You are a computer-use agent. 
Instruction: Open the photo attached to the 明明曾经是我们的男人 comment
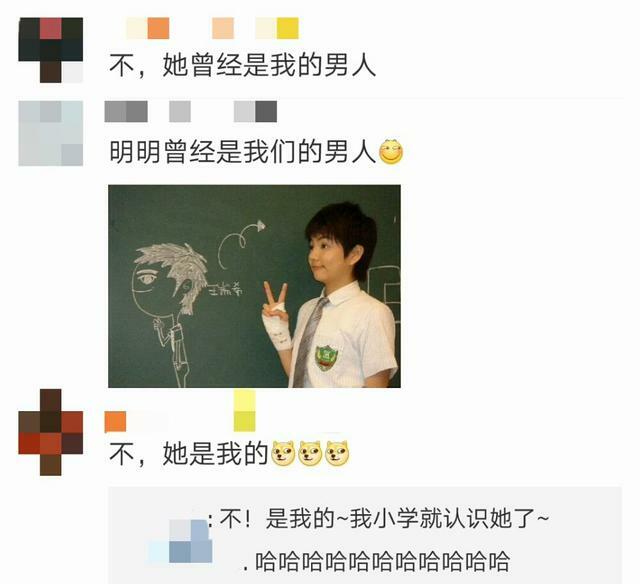coord(254,286)
